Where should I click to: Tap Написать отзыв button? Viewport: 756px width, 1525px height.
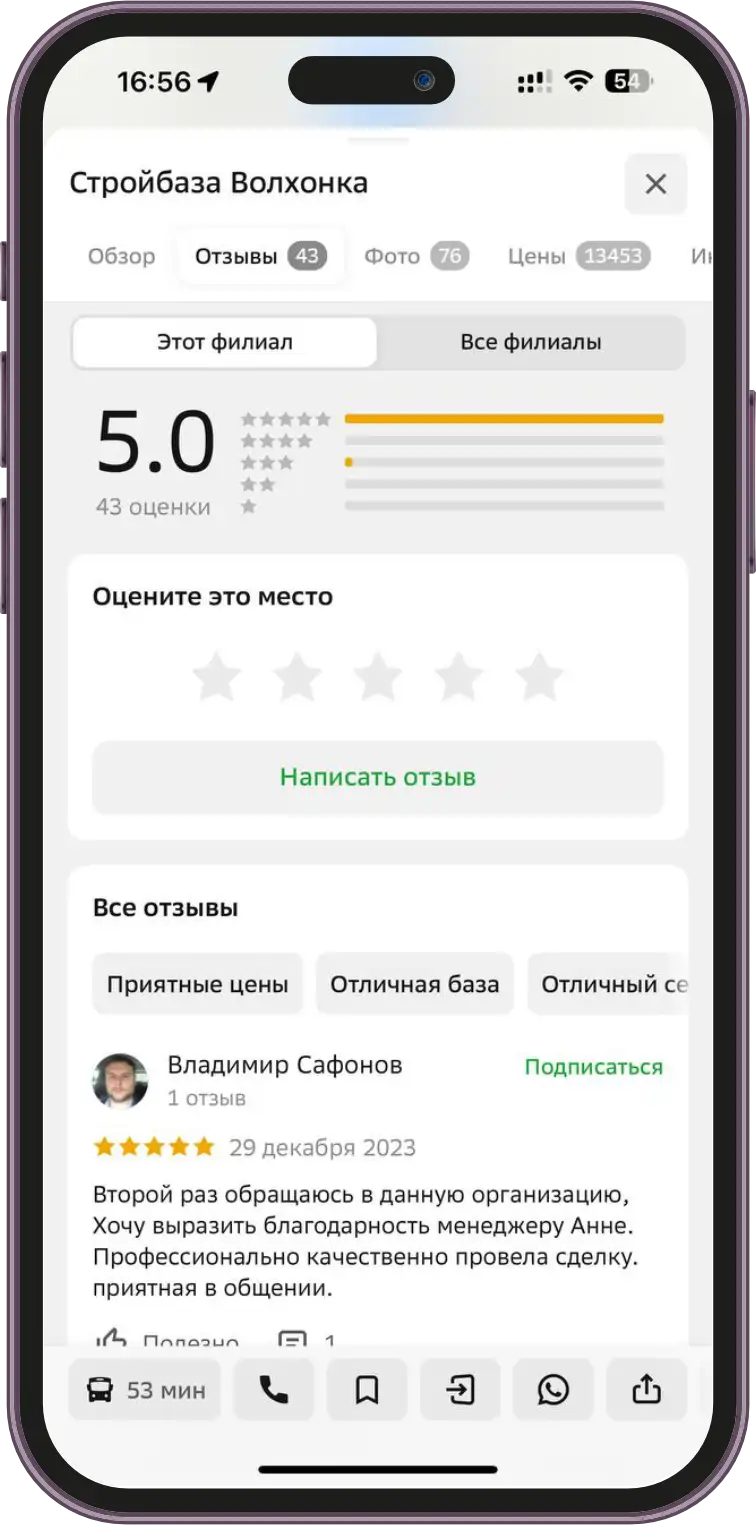(377, 777)
